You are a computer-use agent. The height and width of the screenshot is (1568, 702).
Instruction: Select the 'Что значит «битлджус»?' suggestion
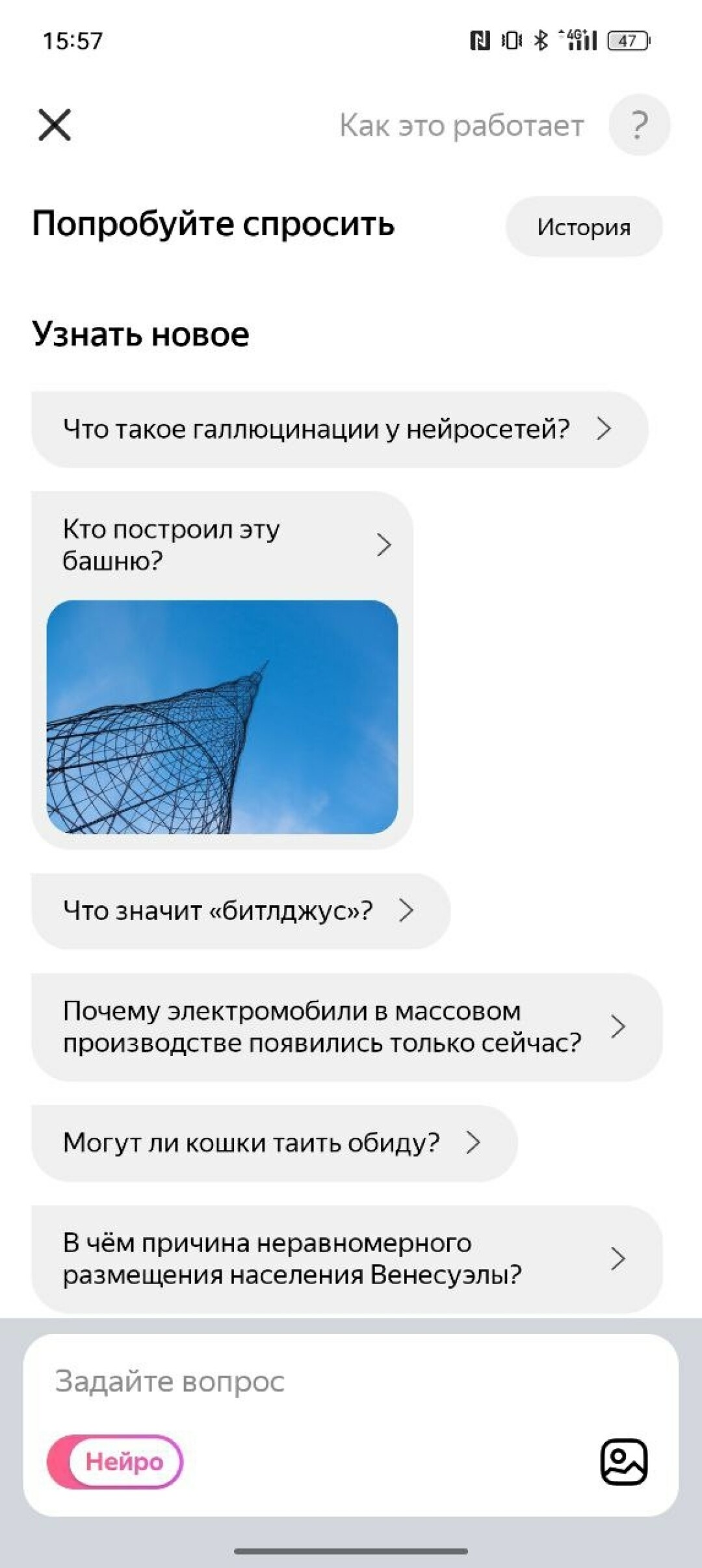coord(240,910)
